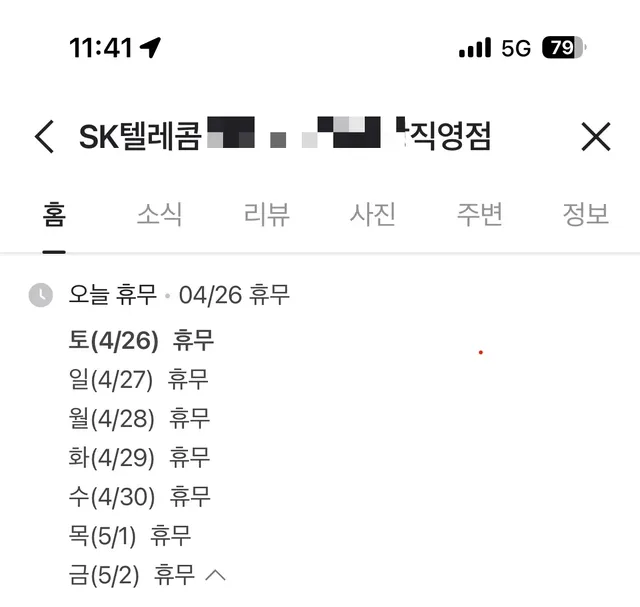
Task: Select the 주변 tab
Action: click(480, 214)
